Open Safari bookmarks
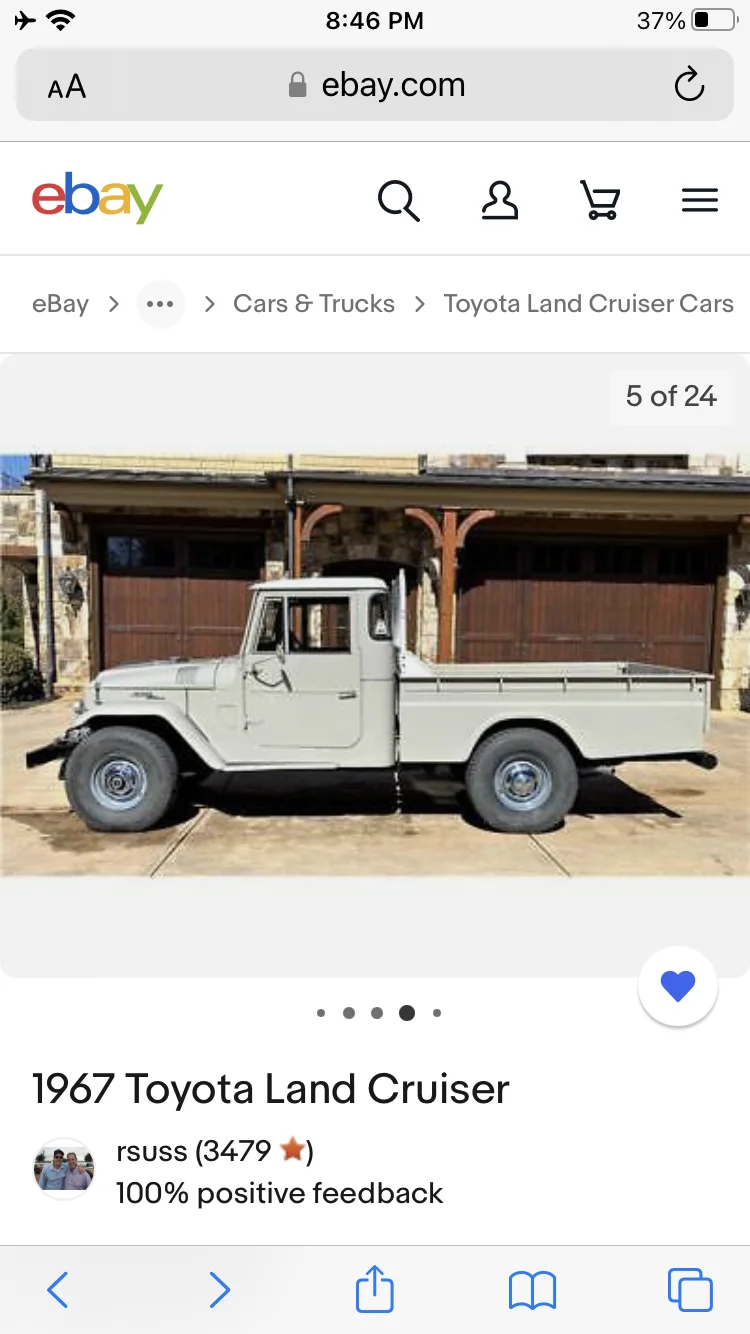This screenshot has height=1334, width=750. click(x=532, y=1290)
